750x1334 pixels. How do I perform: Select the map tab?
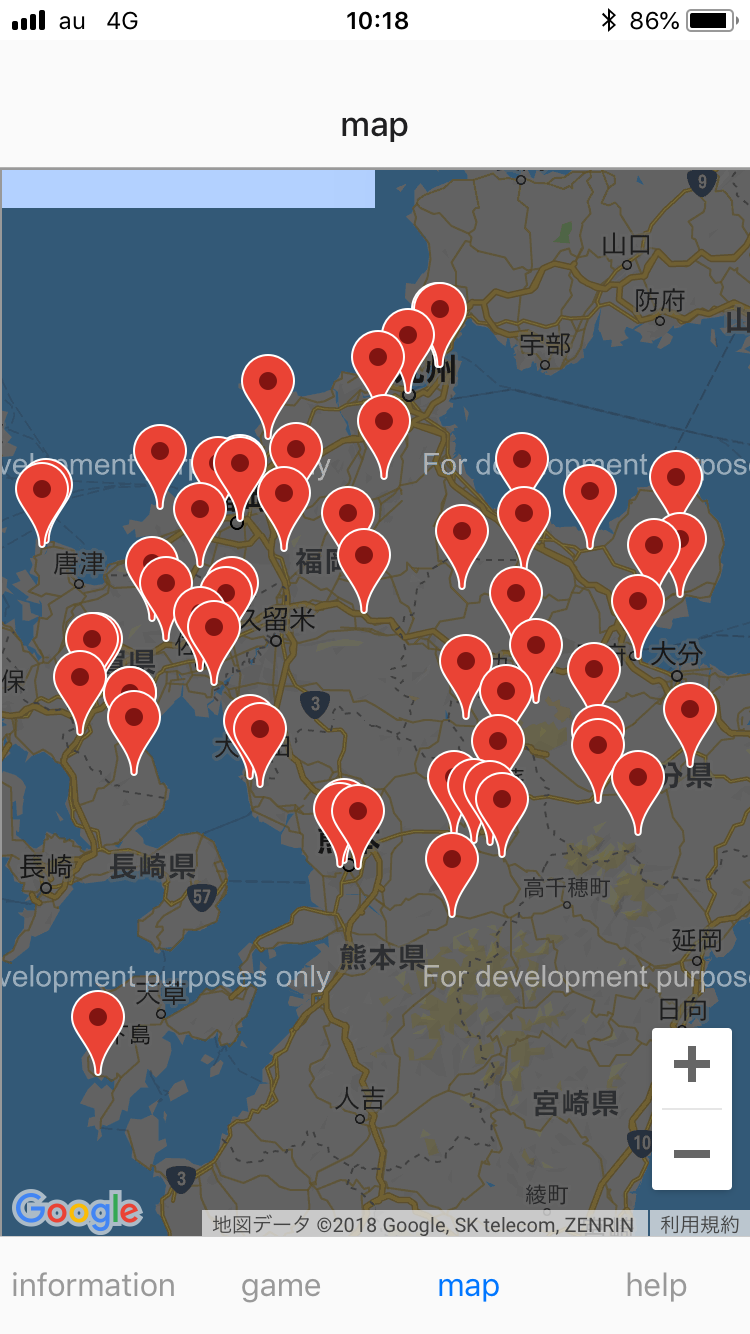468,1285
